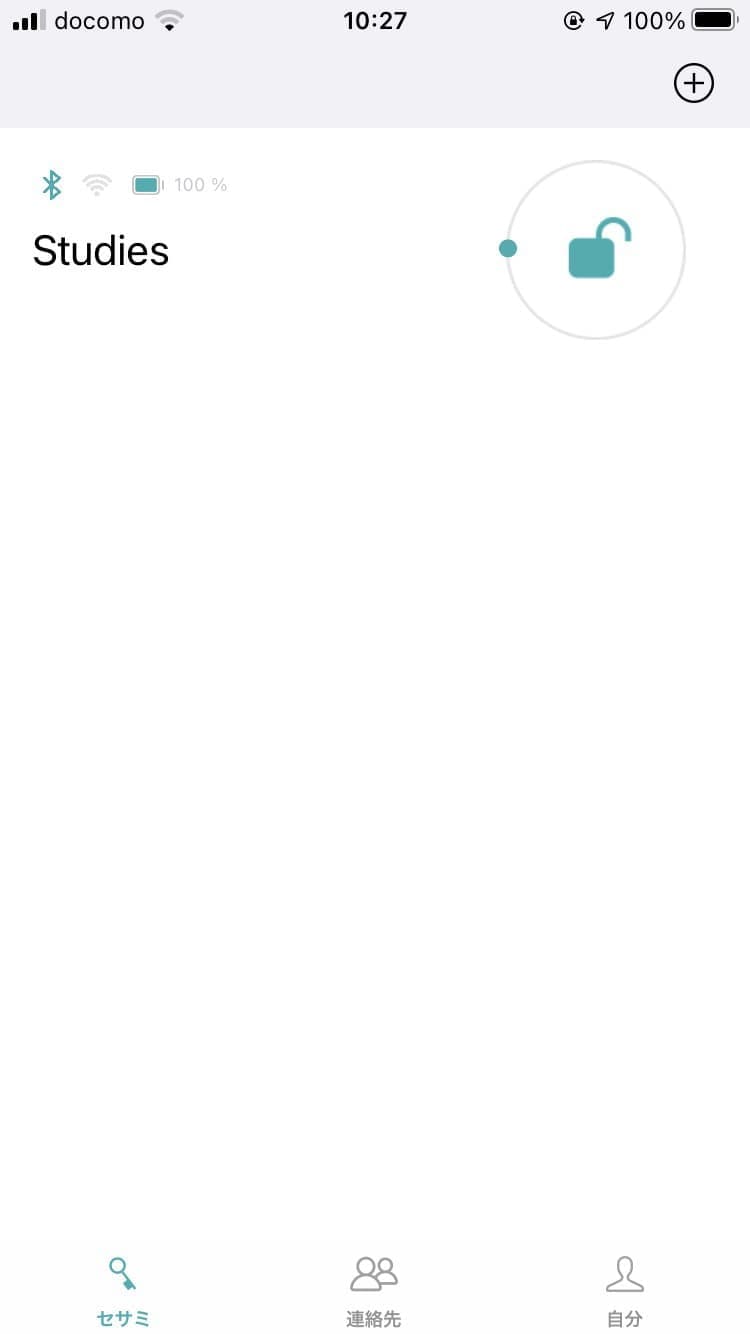Toggle the Studies lock button
The height and width of the screenshot is (1334, 750).
coord(596,250)
